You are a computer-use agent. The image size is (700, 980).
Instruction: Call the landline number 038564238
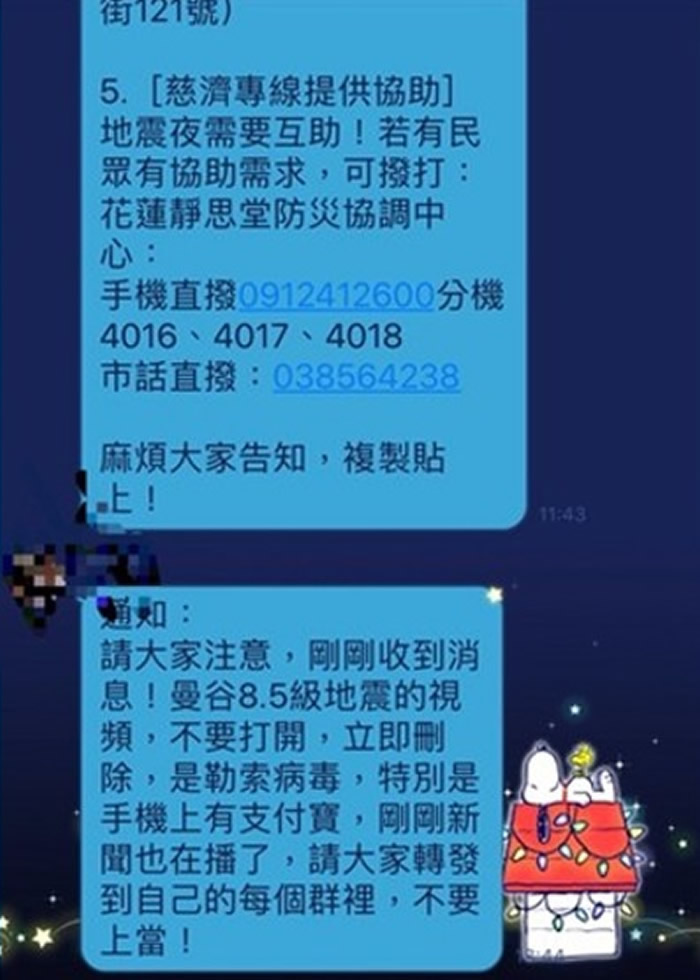366,377
